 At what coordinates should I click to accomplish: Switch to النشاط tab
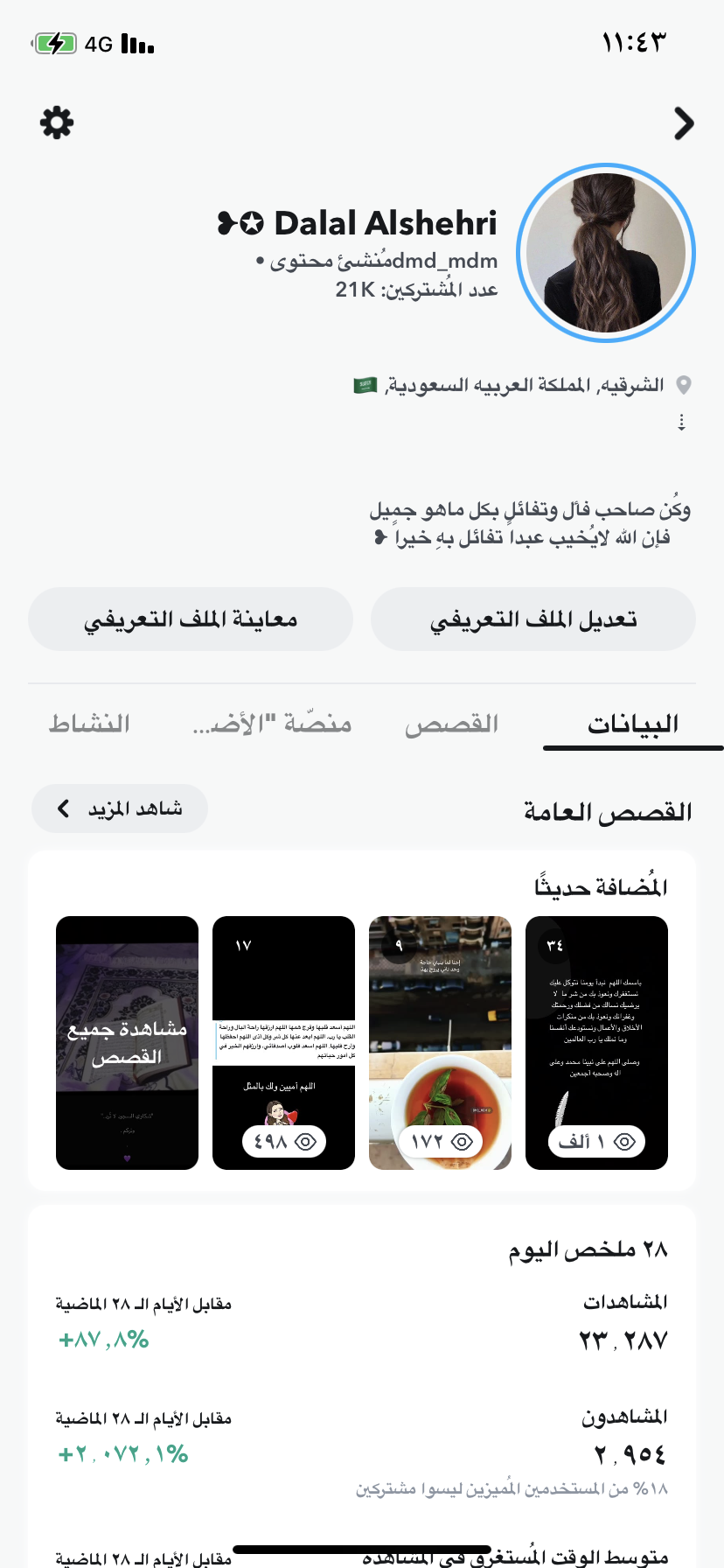click(x=89, y=724)
